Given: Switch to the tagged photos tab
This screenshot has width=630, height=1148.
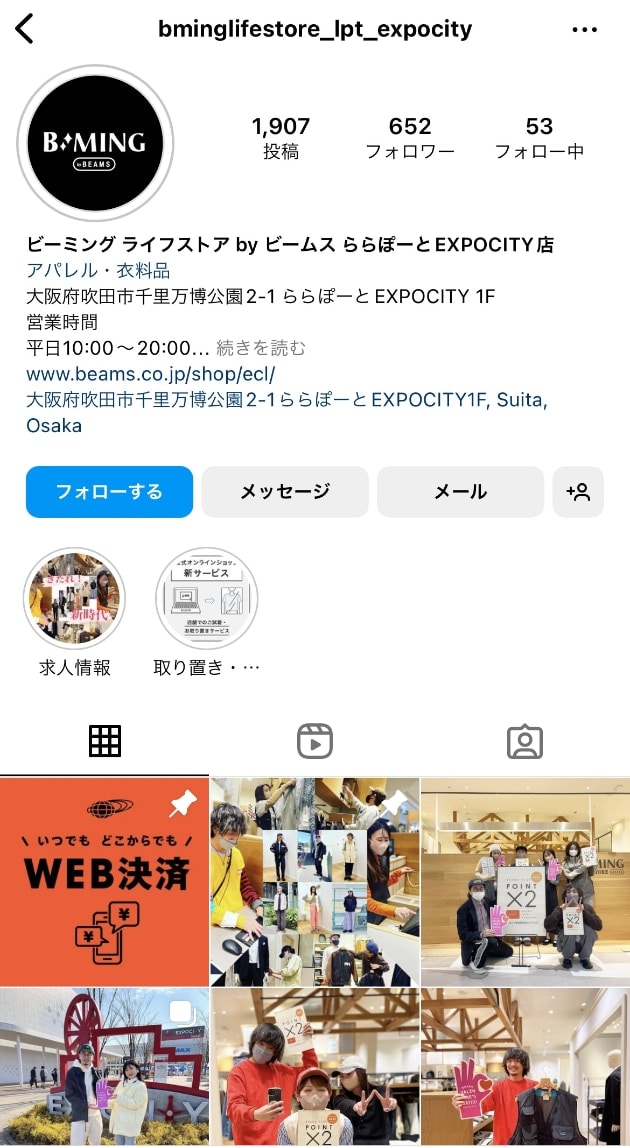Looking at the screenshot, I should tap(524, 741).
